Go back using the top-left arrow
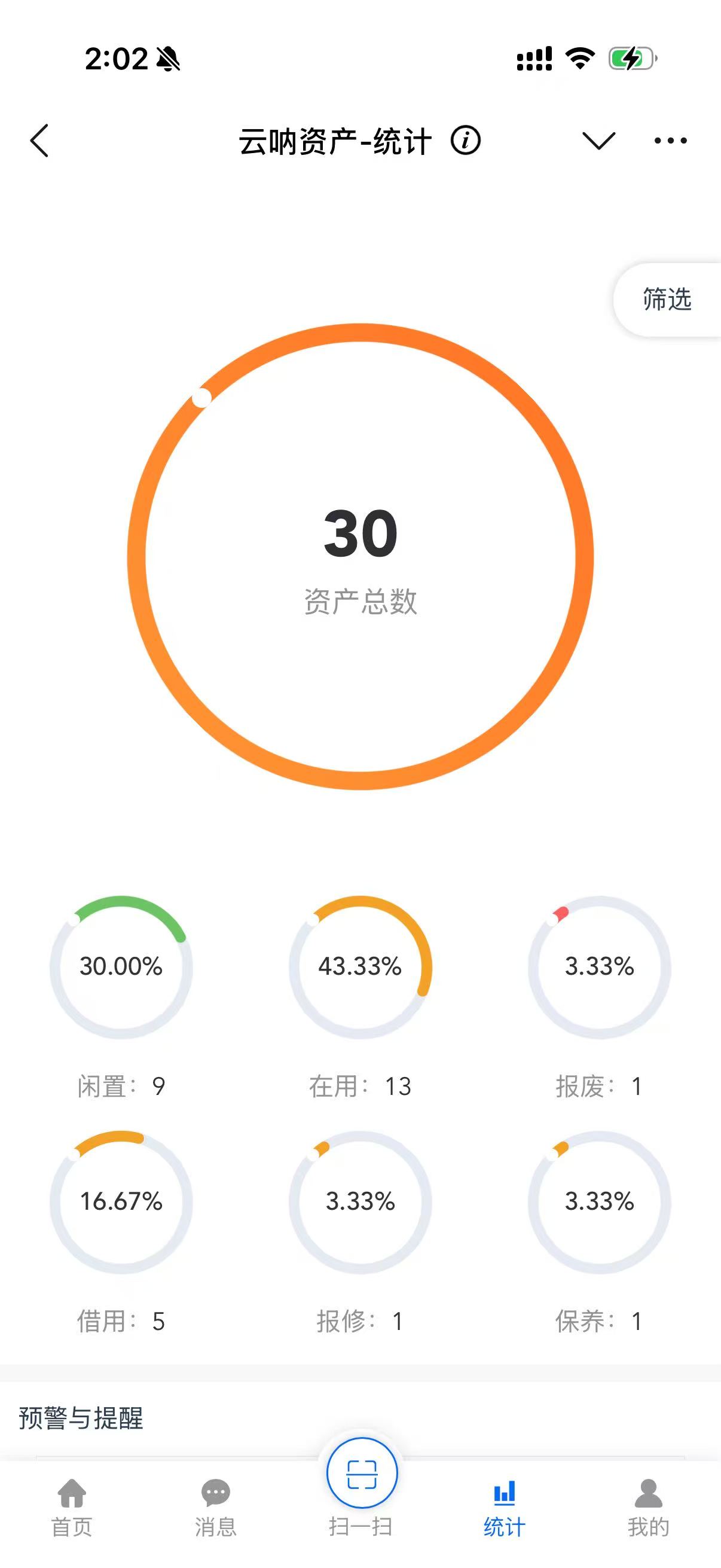The height and width of the screenshot is (1568, 721). 39,141
